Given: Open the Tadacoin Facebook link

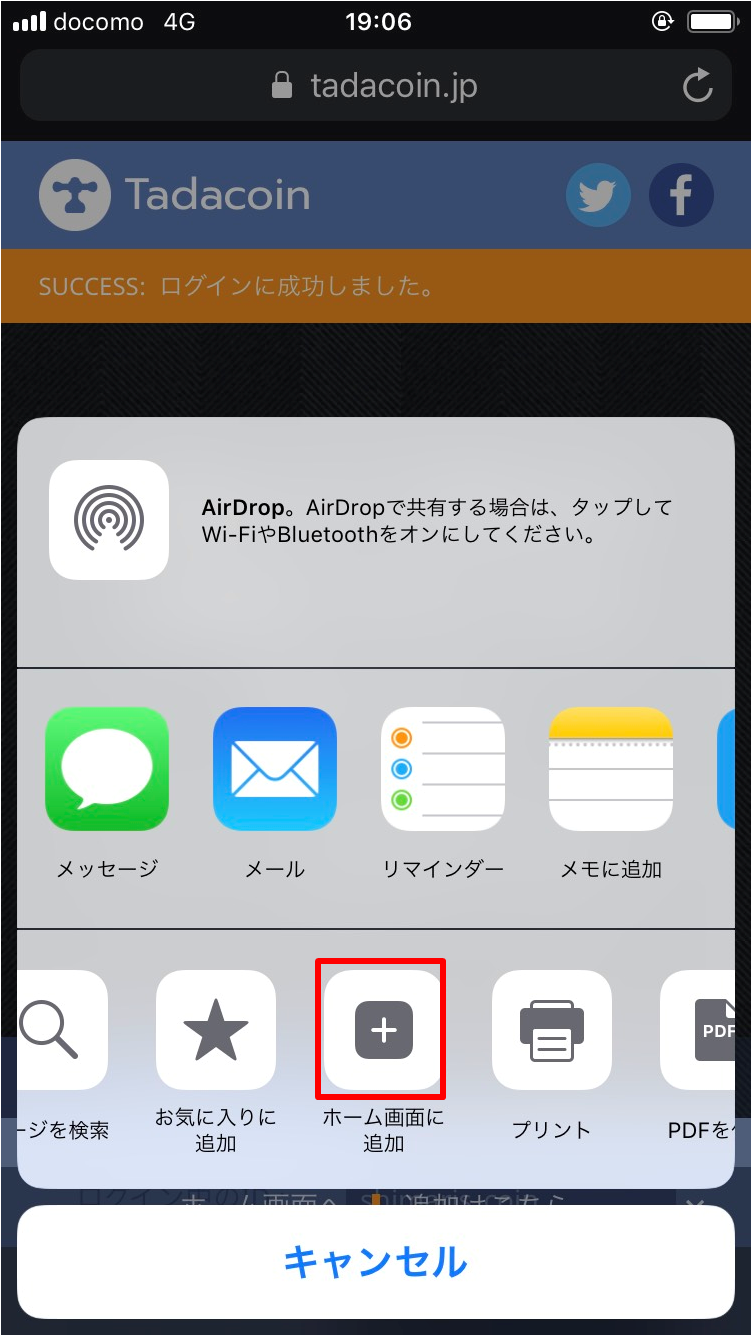Looking at the screenshot, I should tap(681, 195).
